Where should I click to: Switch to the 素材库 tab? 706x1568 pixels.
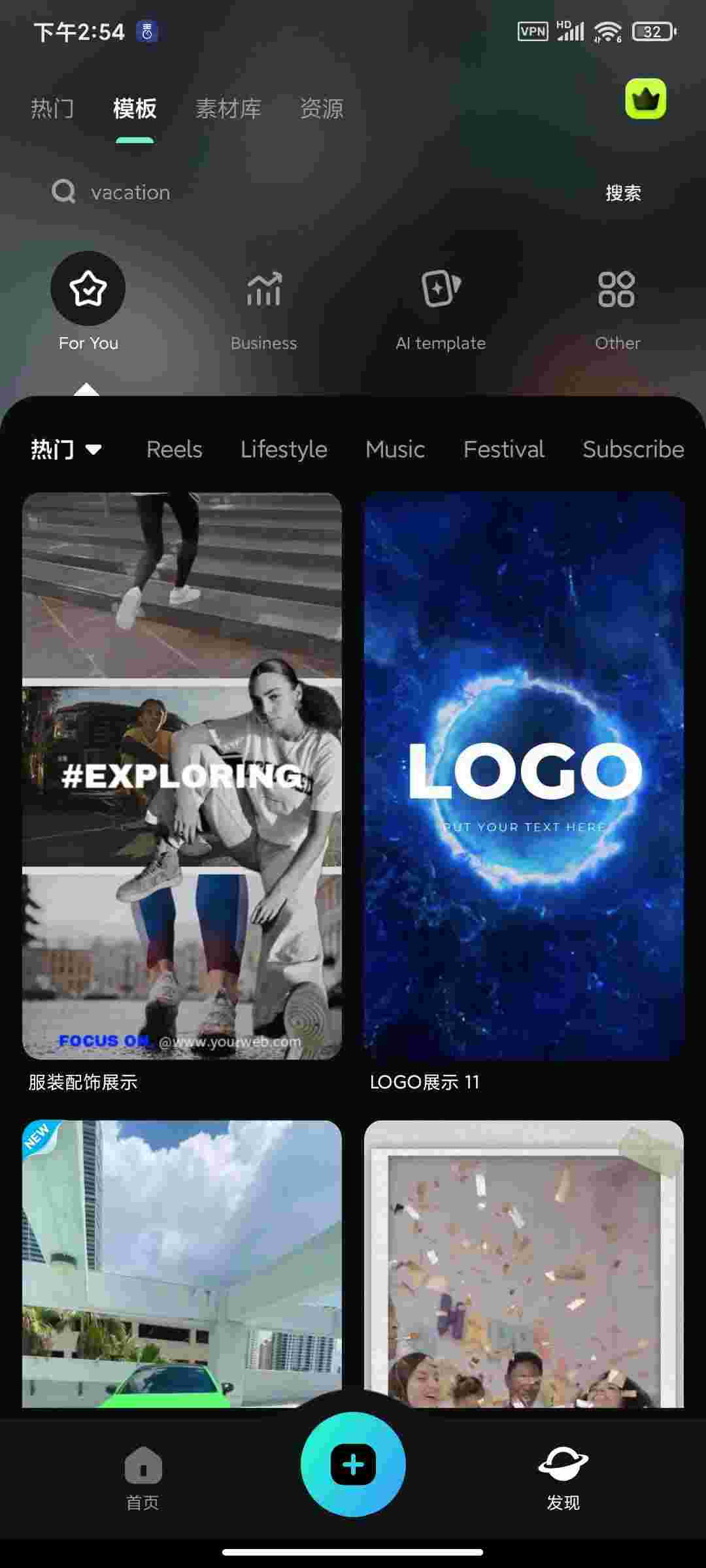pos(228,108)
